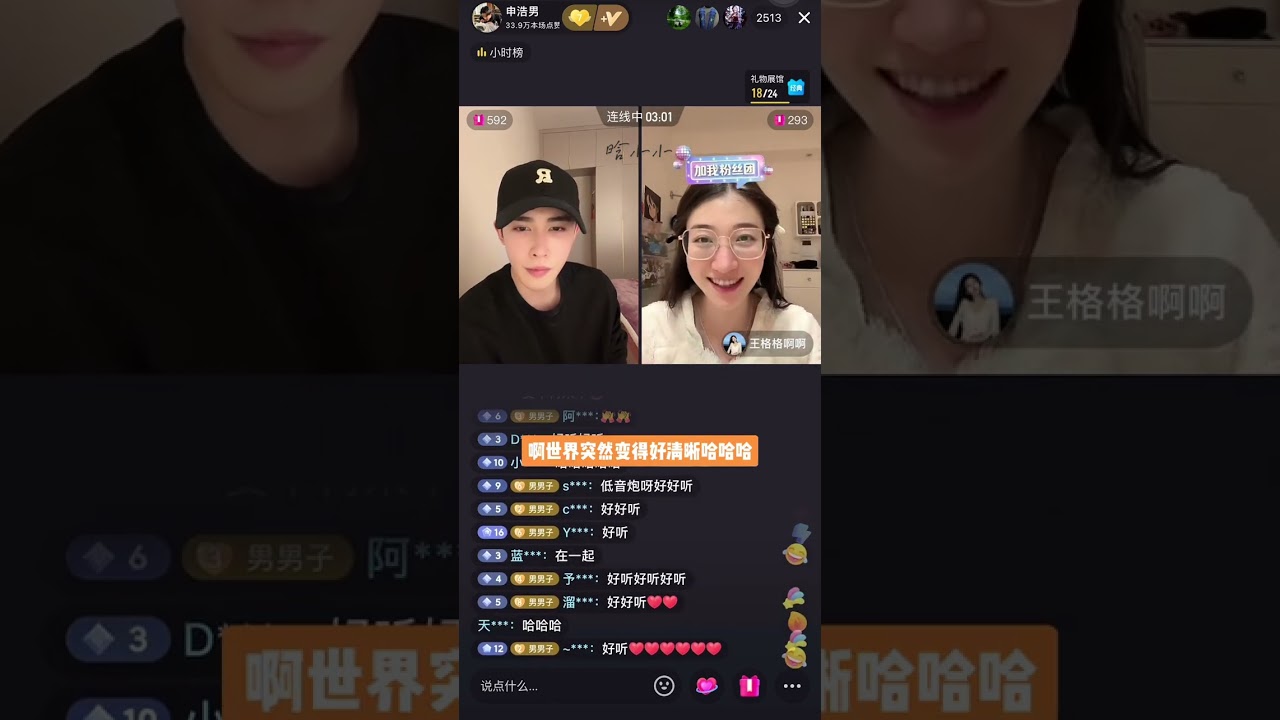The image size is (1280, 720).
Task: Open the 小时榜 hourly ranking
Action: coord(501,52)
